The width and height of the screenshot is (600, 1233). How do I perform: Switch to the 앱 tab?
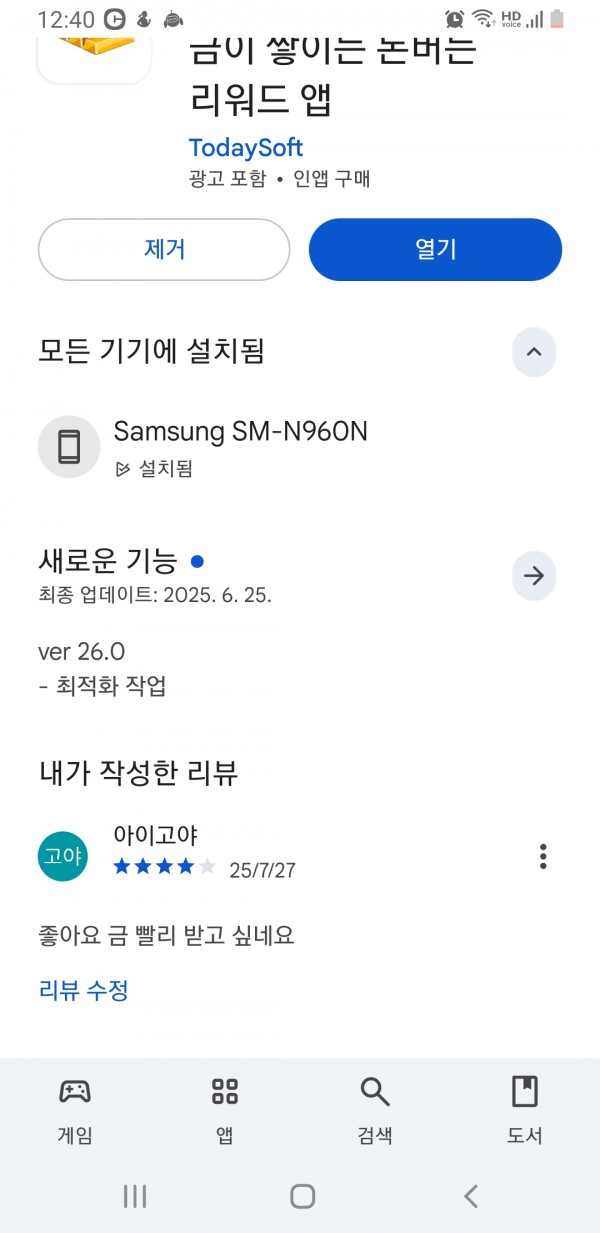[225, 1110]
